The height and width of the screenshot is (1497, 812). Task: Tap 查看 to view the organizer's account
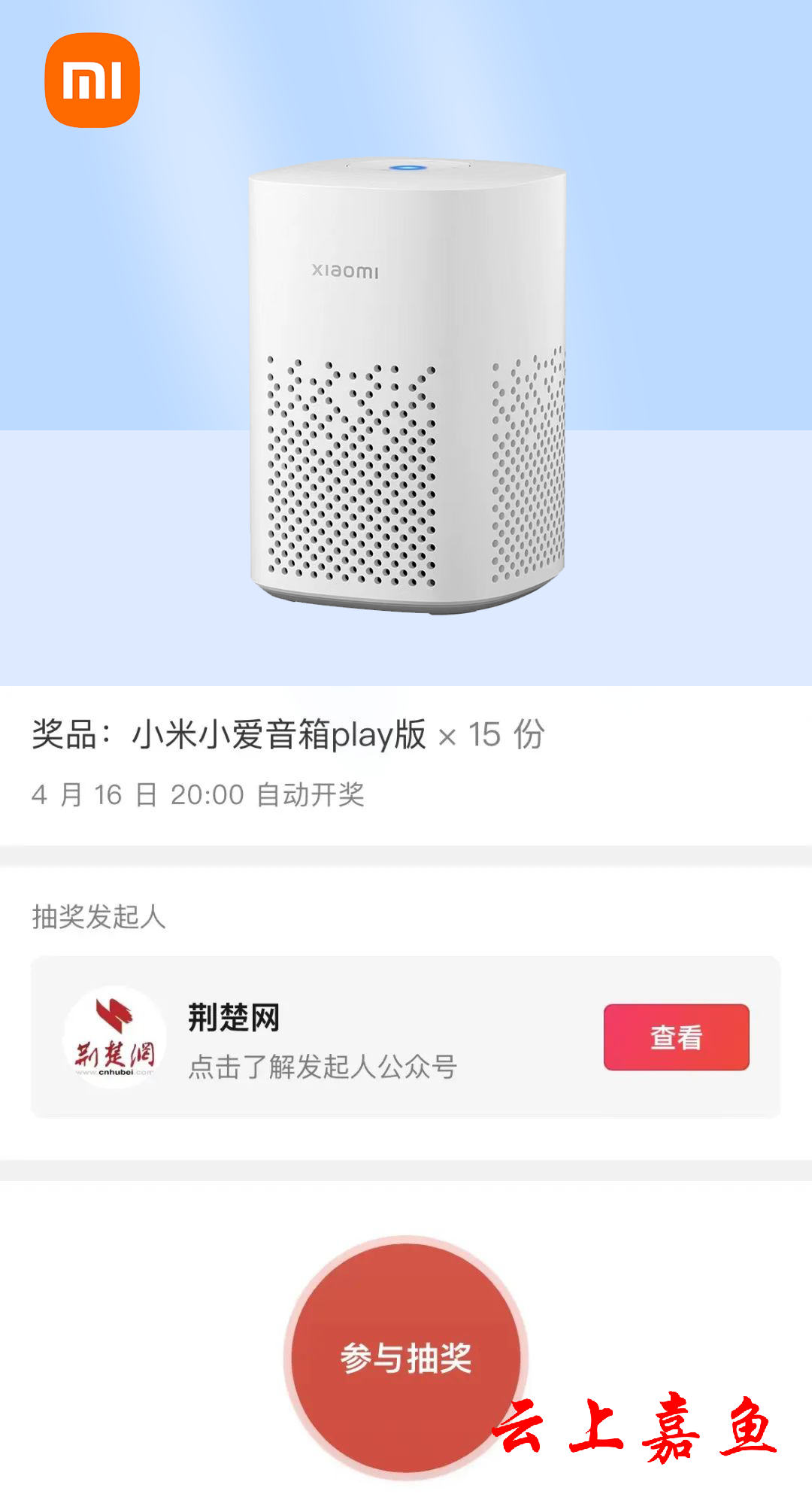click(676, 1037)
